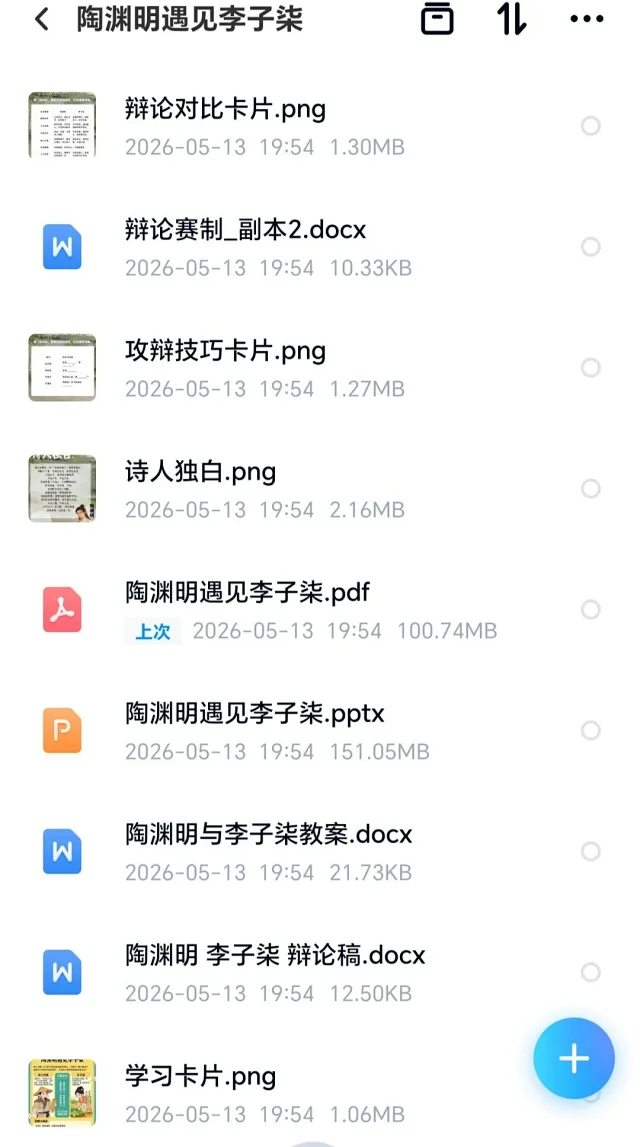Viewport: 640px width, 1147px height.
Task: Open 陶渊明与李子柒教案.docx
Action: [x=320, y=851]
